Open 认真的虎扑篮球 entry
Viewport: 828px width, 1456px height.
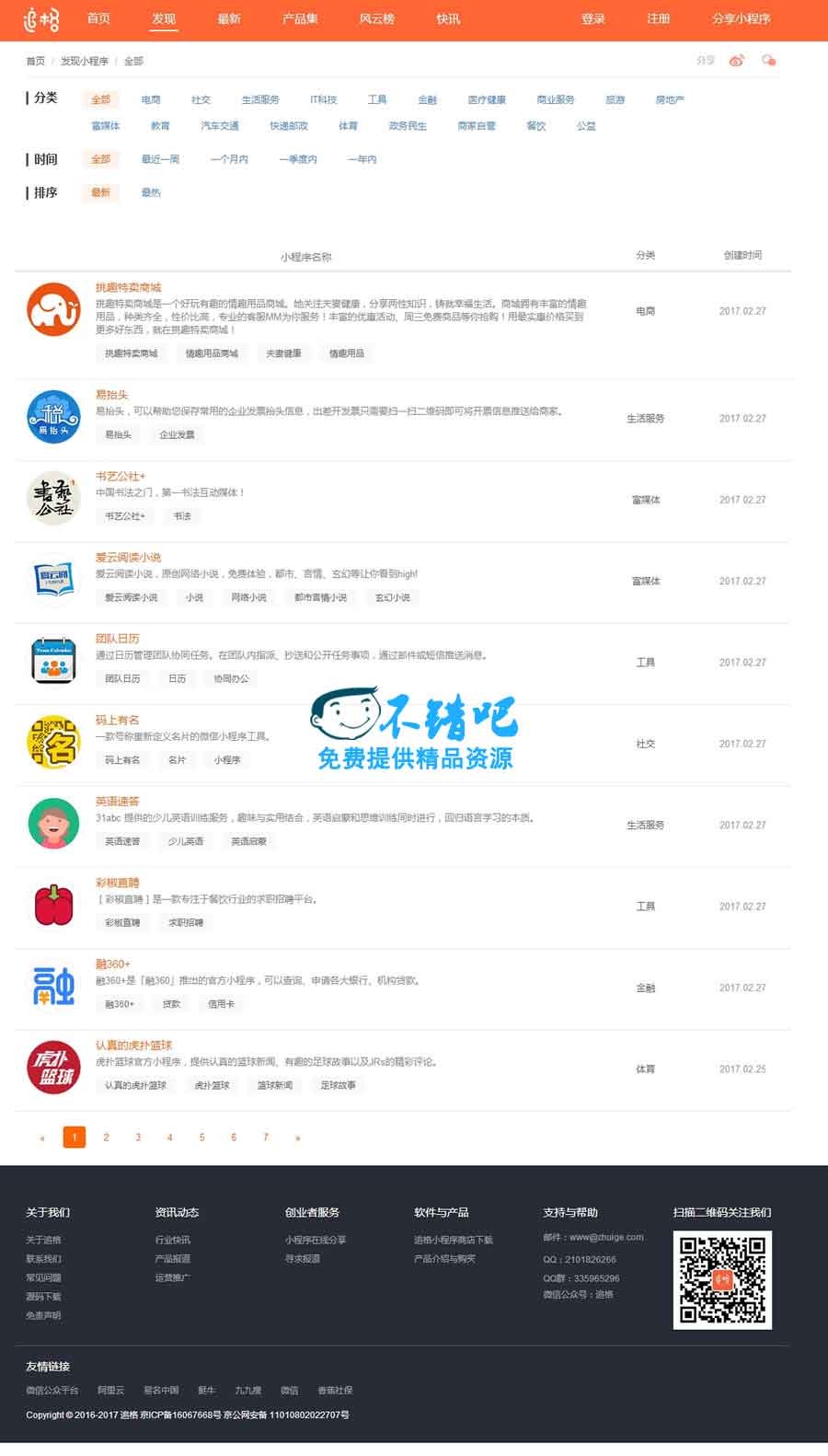tap(133, 1045)
